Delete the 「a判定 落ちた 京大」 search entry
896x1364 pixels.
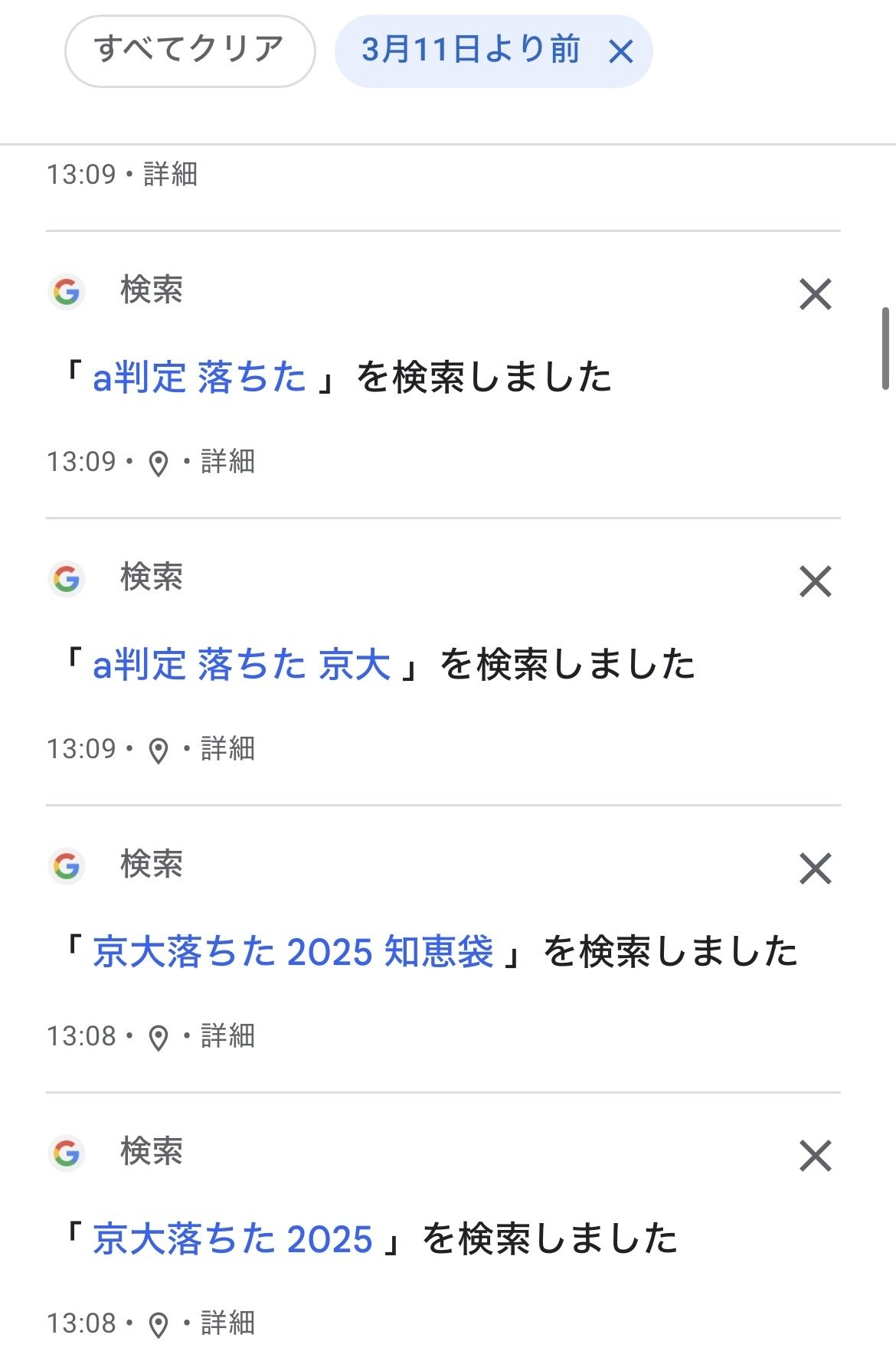[x=815, y=581]
